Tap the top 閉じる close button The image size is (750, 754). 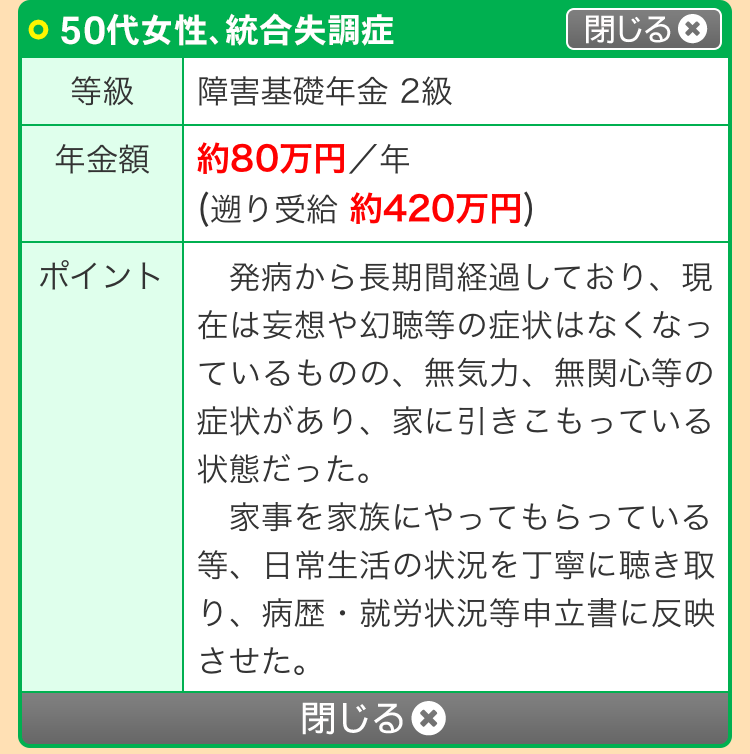[643, 29]
